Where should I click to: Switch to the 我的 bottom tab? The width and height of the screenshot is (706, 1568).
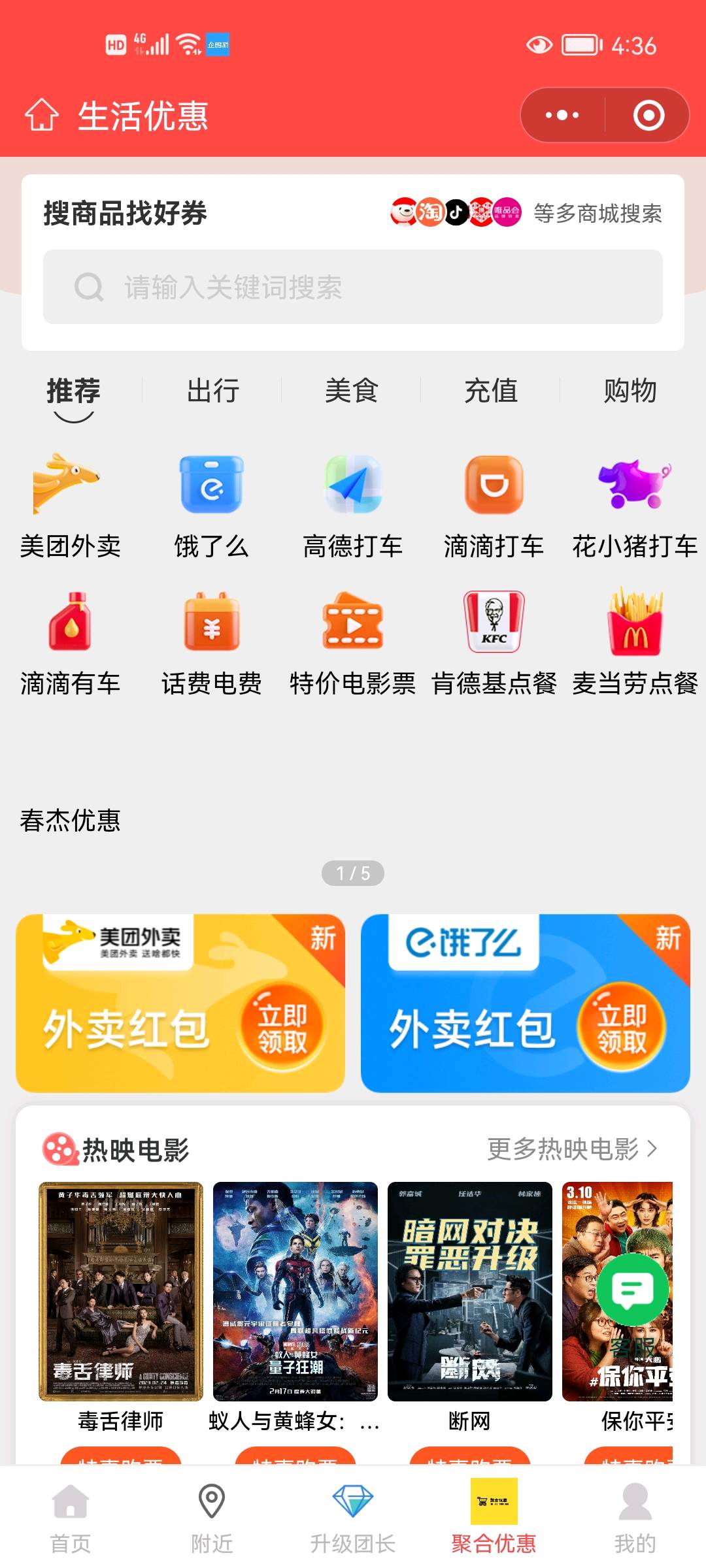[635, 1518]
